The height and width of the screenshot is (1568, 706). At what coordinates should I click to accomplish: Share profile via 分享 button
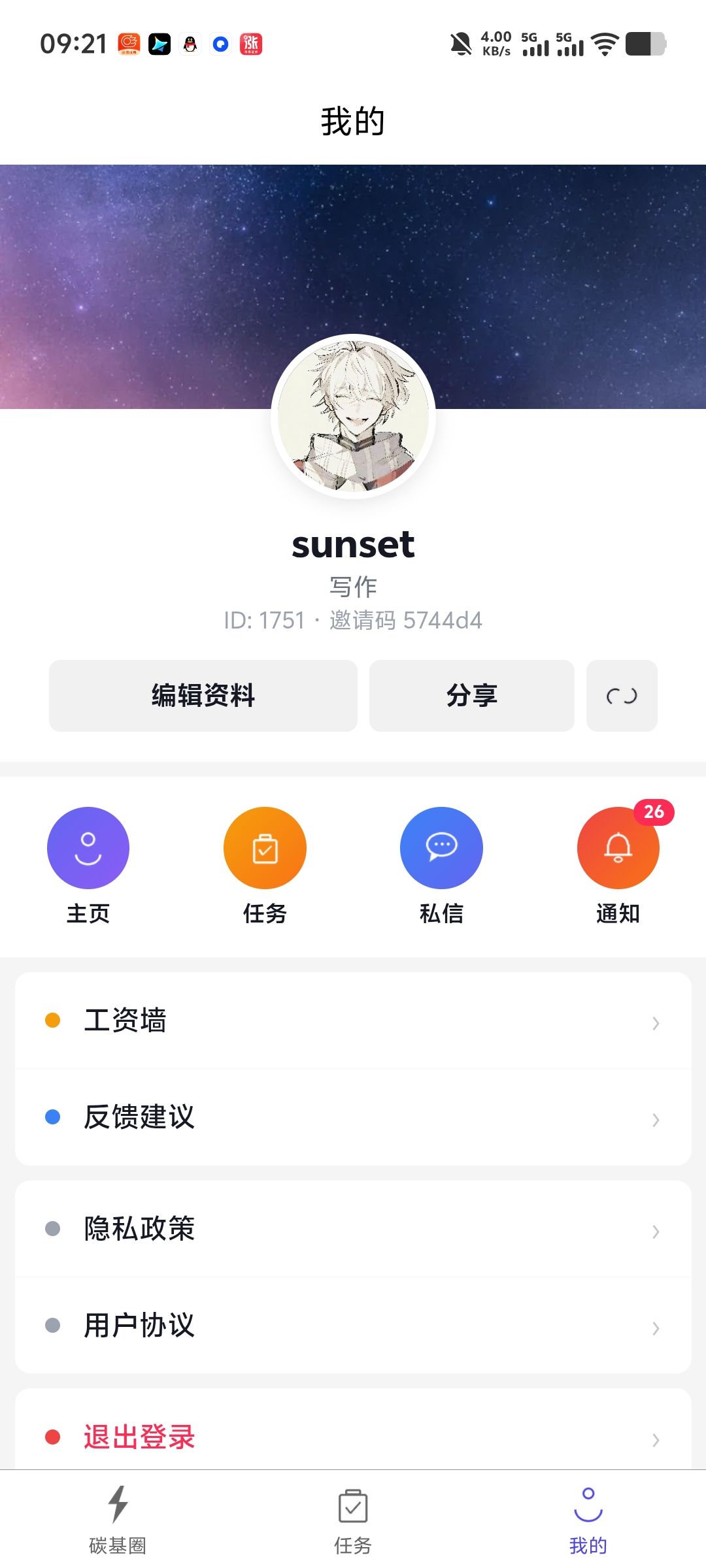(471, 695)
